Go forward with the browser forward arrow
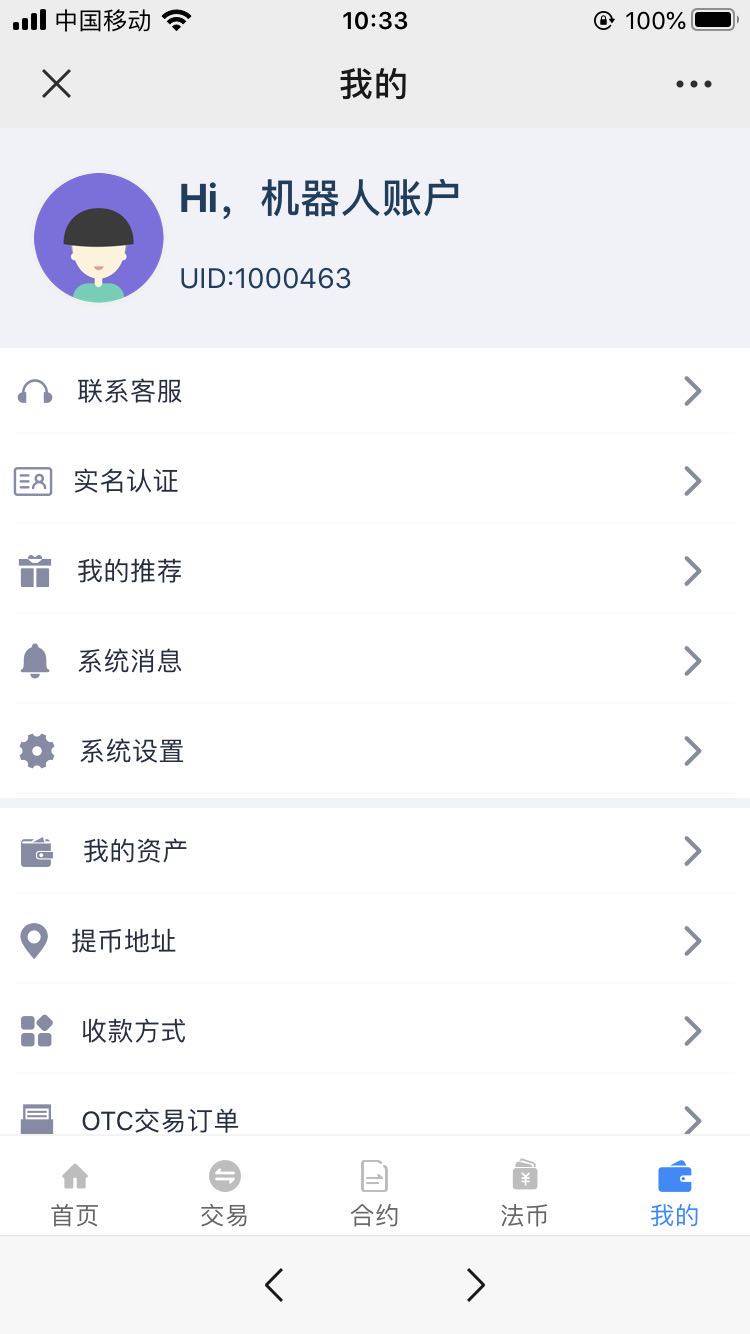This screenshot has width=750, height=1334. coord(476,1284)
